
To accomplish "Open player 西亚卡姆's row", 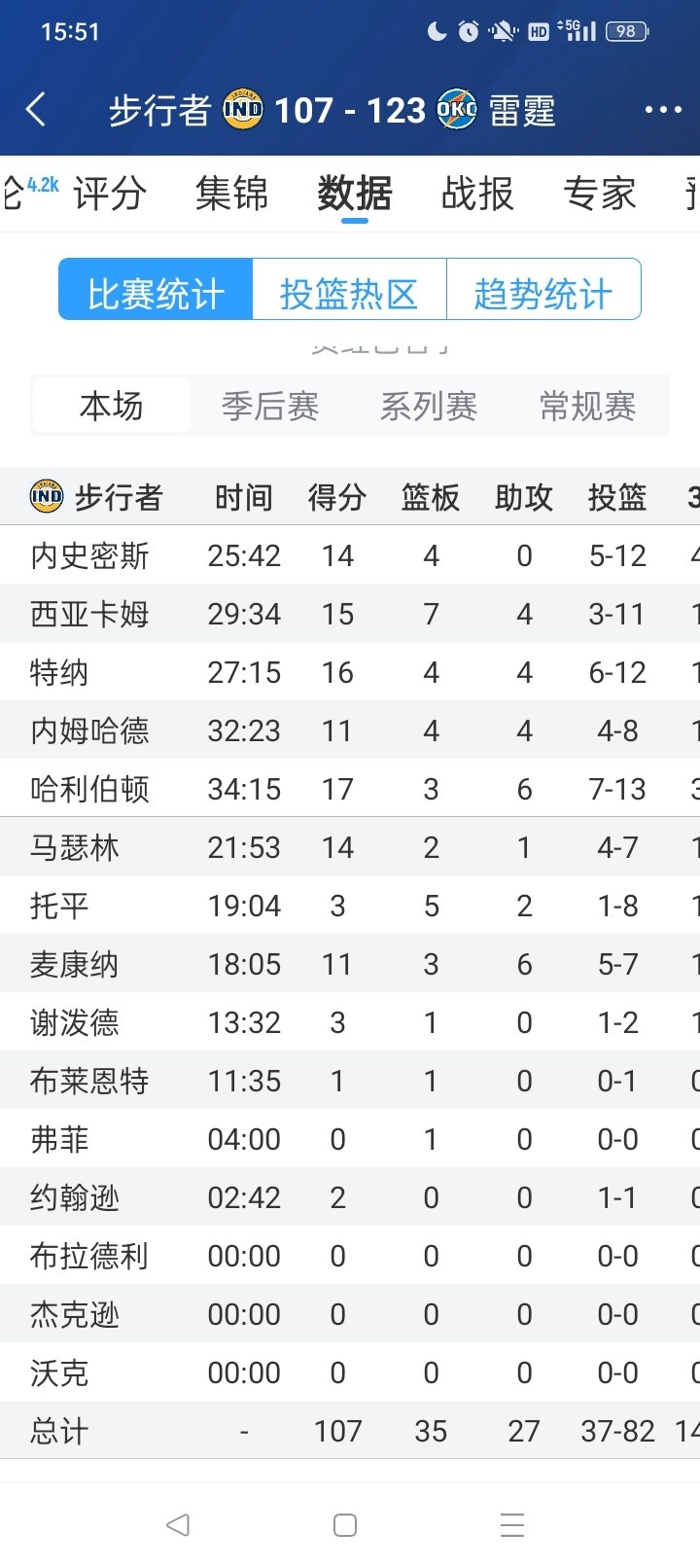I will pyautogui.click(x=89, y=614).
